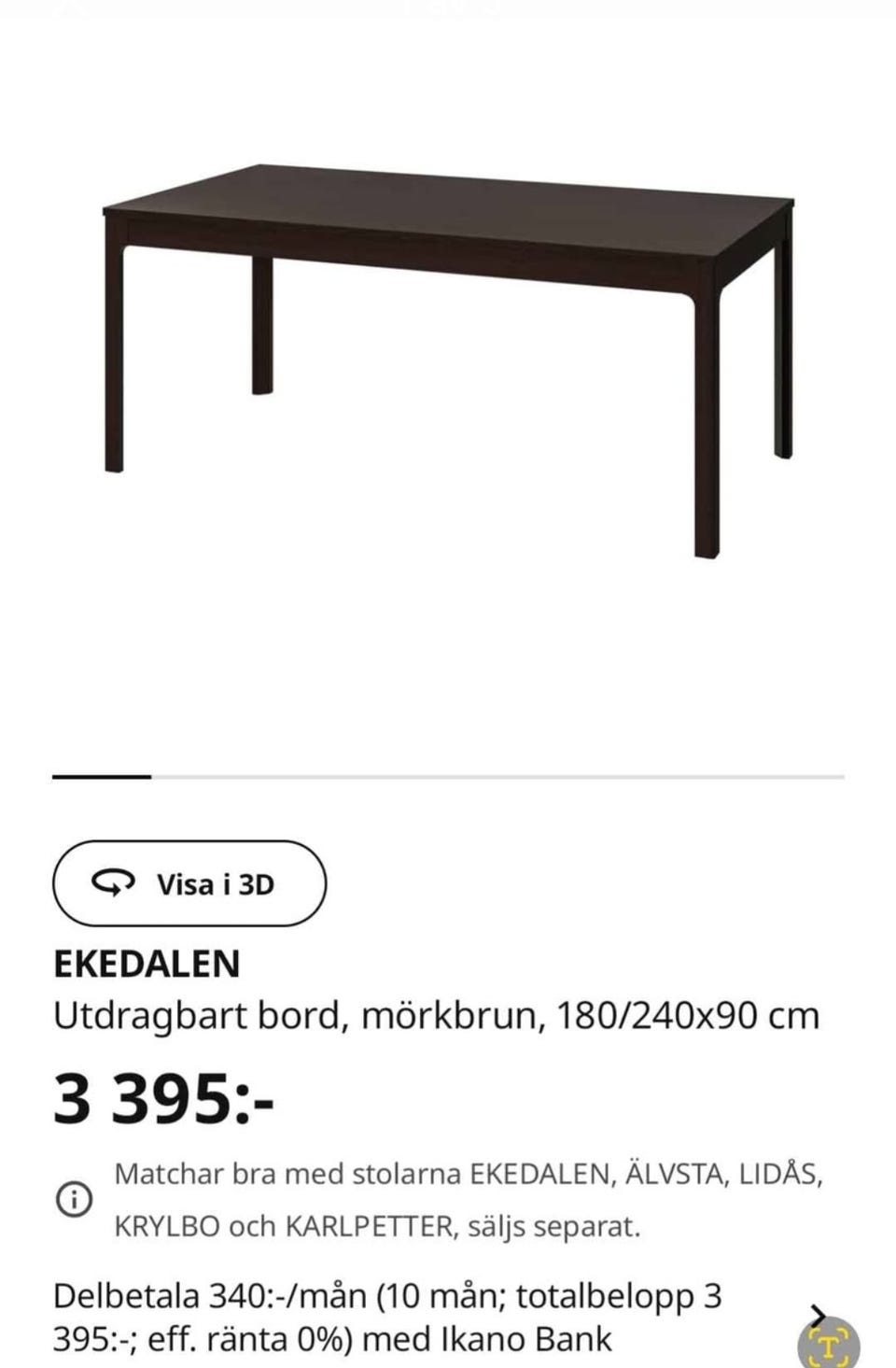The width and height of the screenshot is (896, 1368).
Task: Open the EKEDALEN product title
Action: coord(147,963)
